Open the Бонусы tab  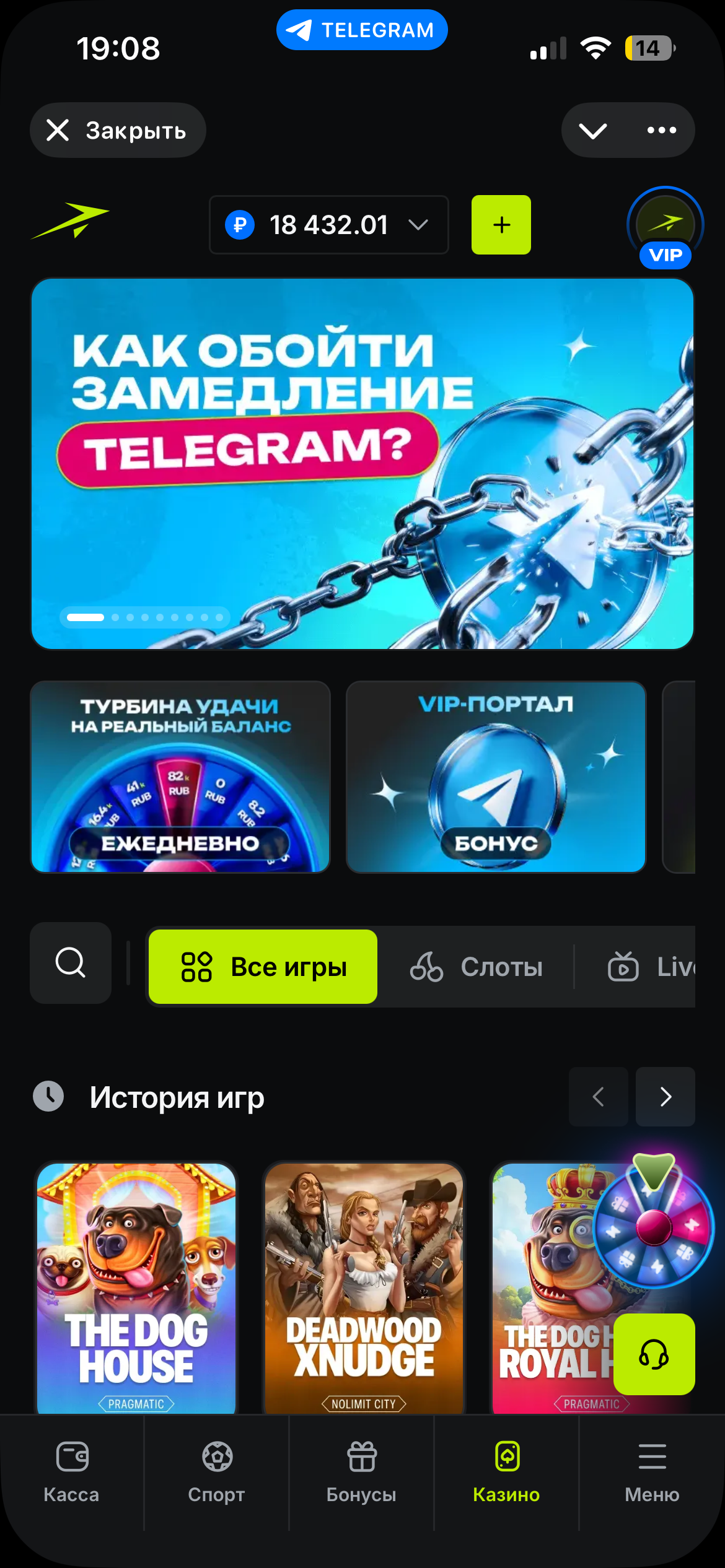tap(361, 1471)
